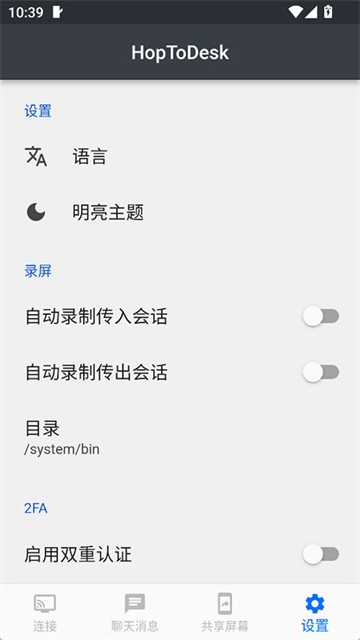Open the 共享屏幕 tab
This screenshot has height=640, width=360.
click(x=225, y=612)
